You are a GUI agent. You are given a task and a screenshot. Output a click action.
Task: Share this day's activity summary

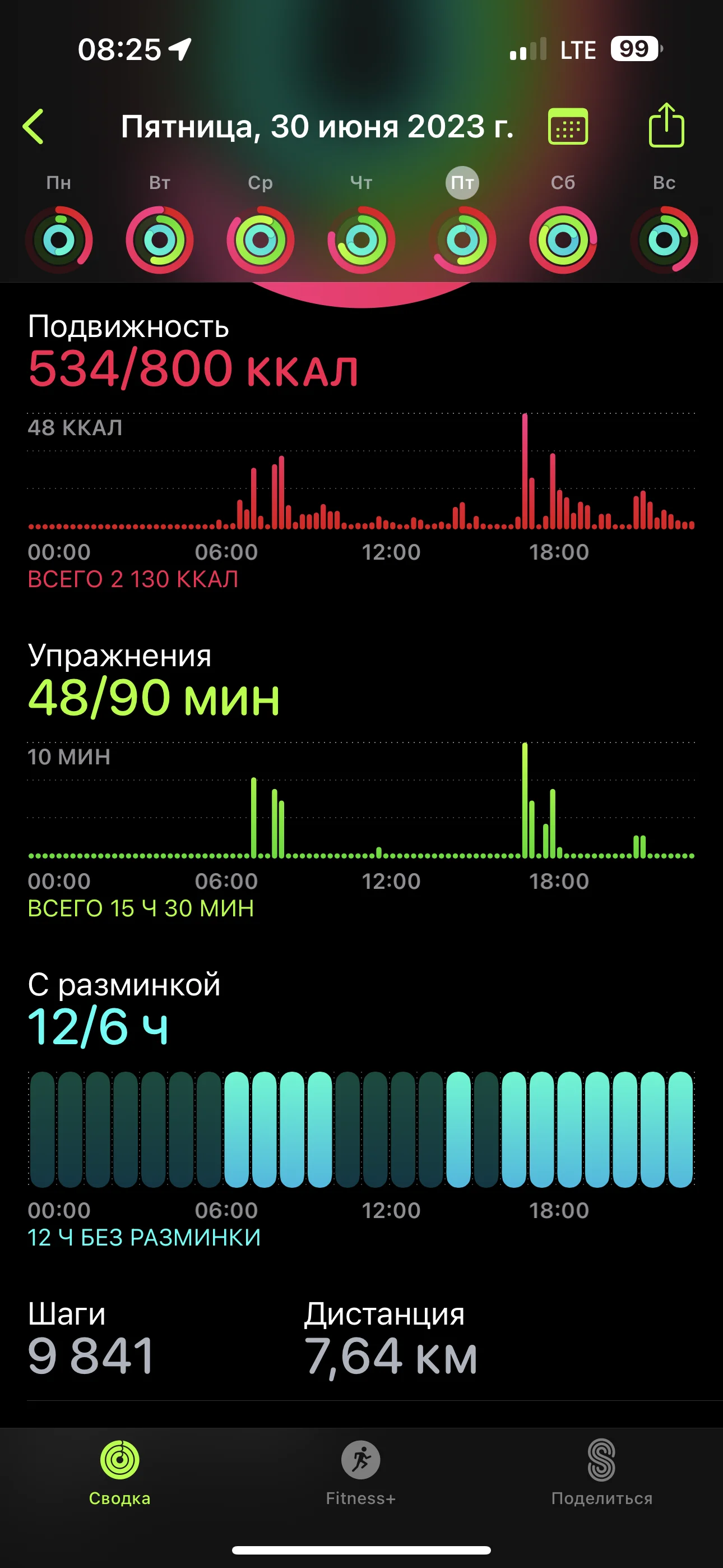(666, 126)
